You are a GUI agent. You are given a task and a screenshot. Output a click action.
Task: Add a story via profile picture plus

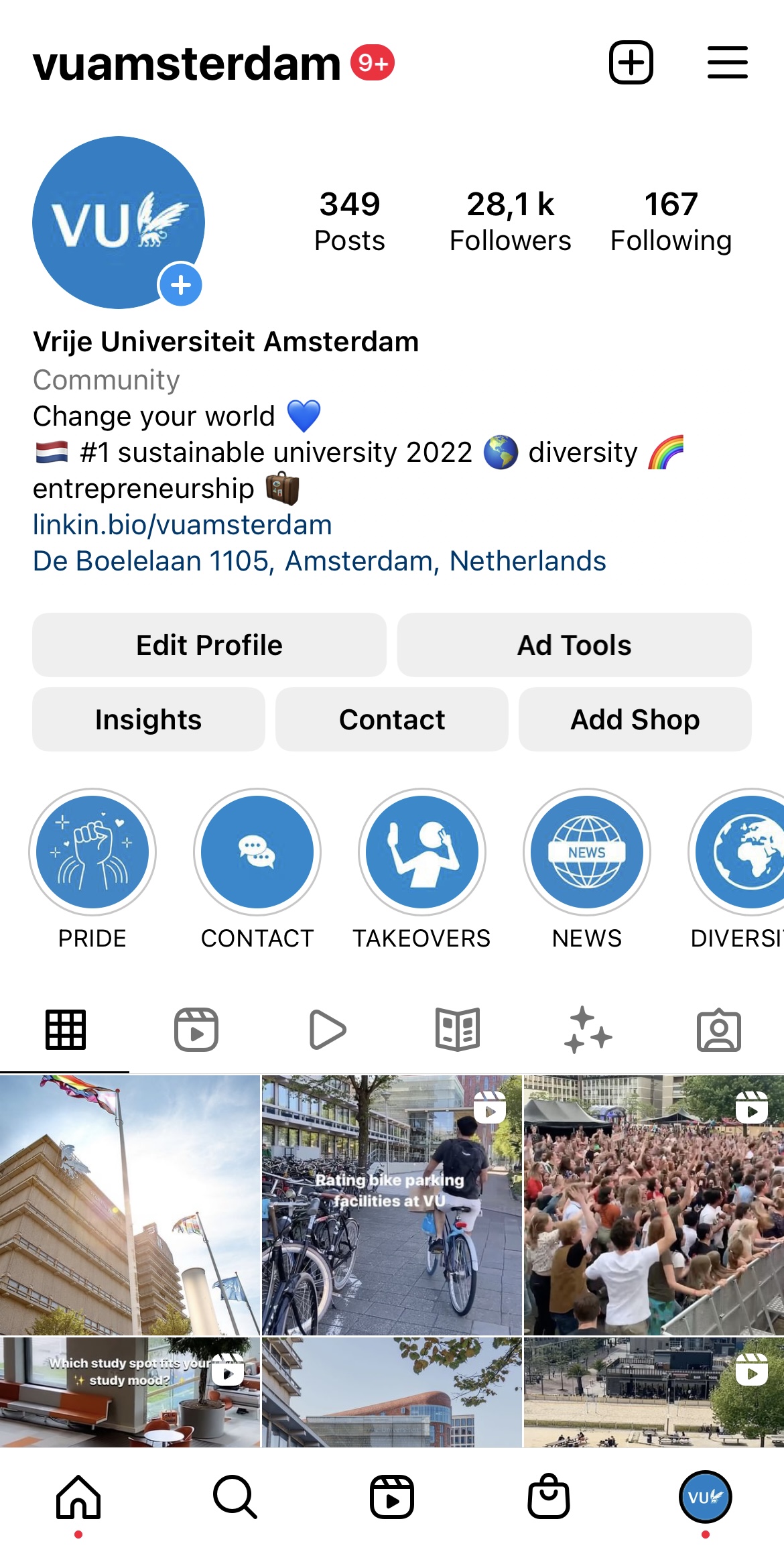(180, 285)
